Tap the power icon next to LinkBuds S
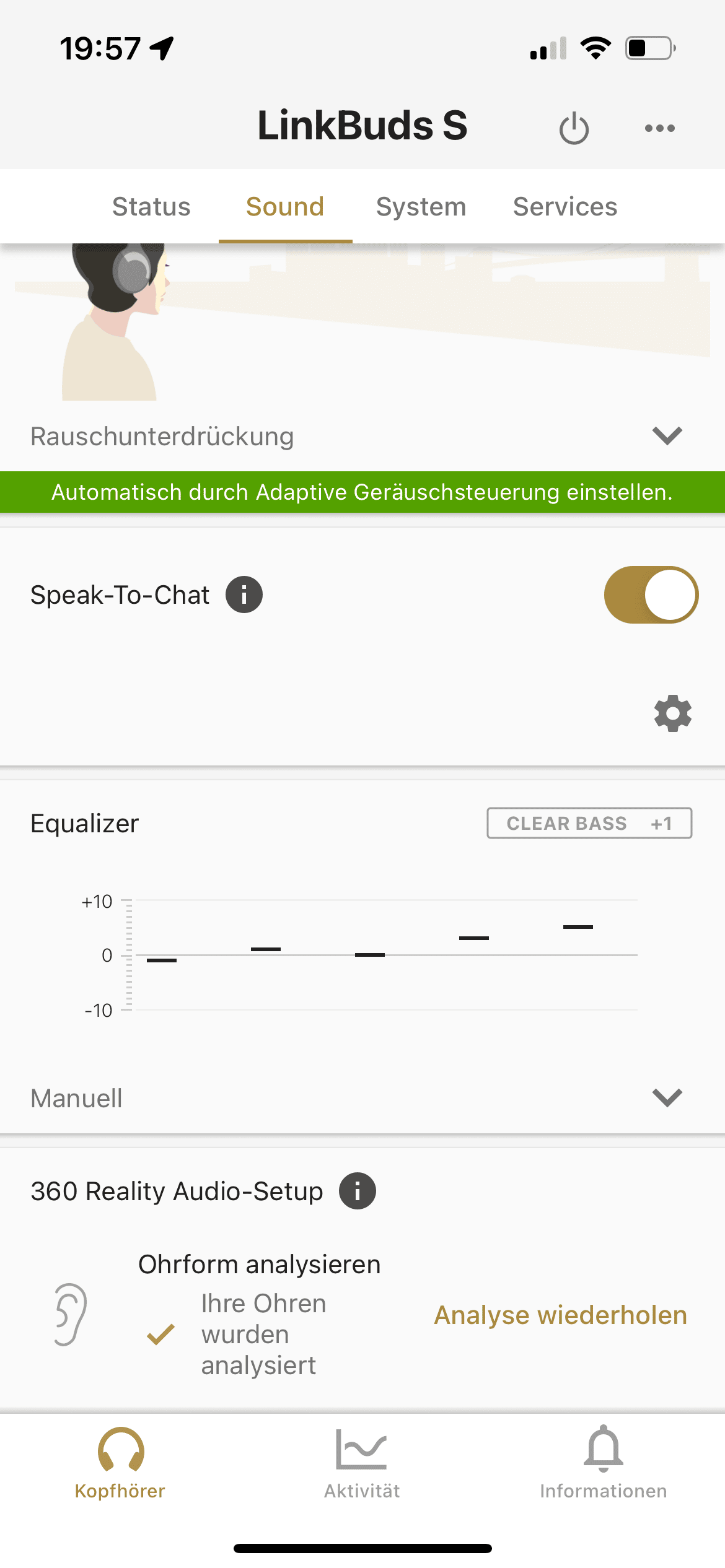 (x=574, y=128)
